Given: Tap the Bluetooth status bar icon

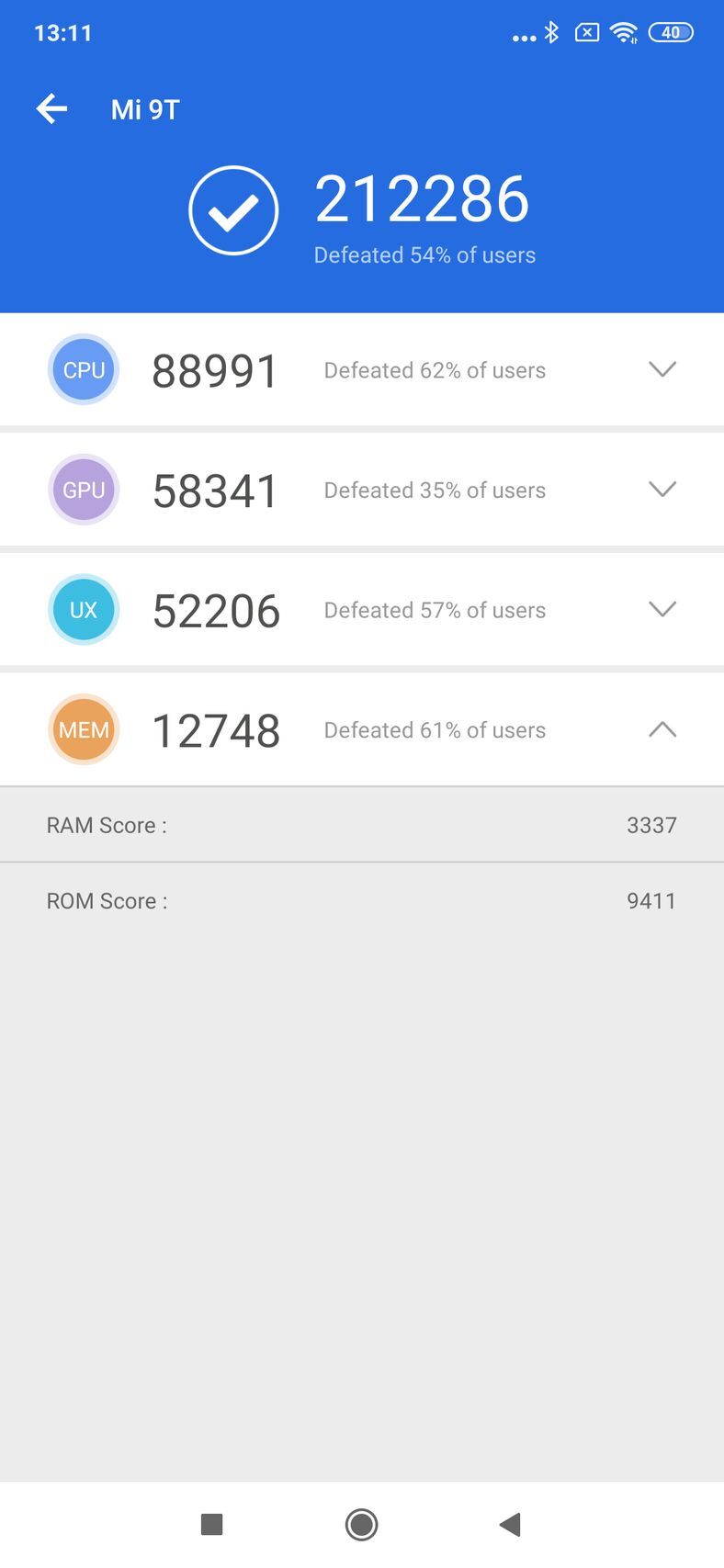Looking at the screenshot, I should 552,32.
